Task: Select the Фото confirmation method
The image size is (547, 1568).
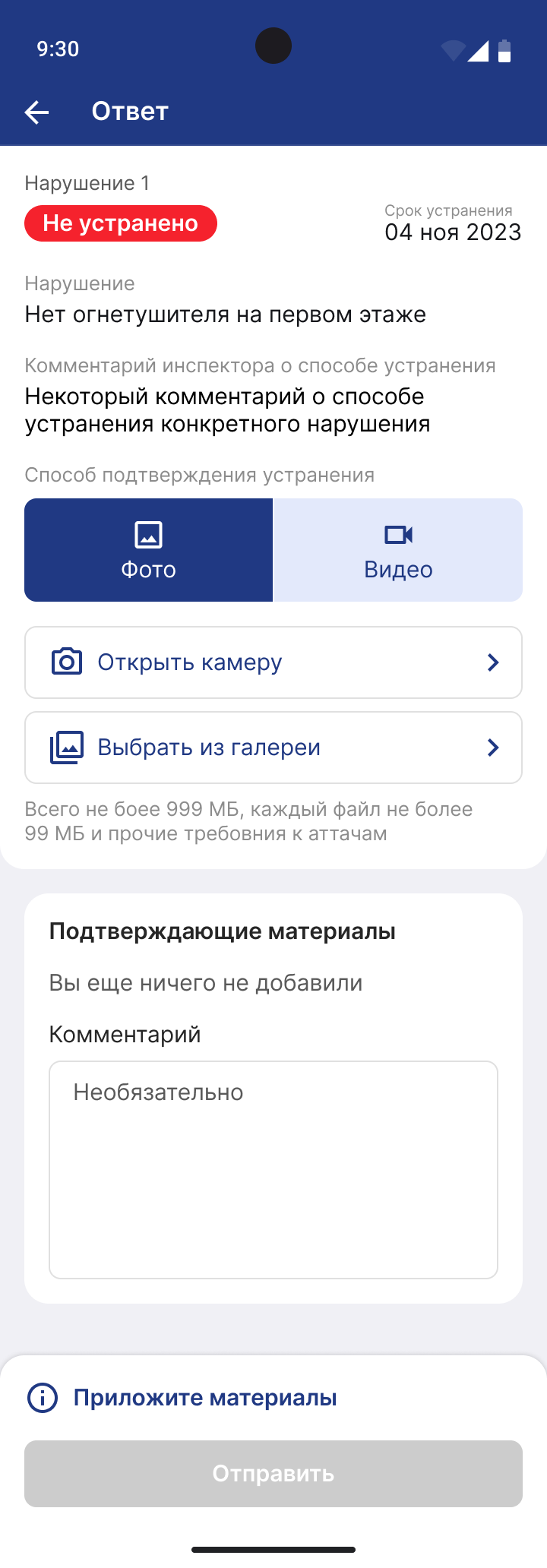Action: pyautogui.click(x=148, y=550)
